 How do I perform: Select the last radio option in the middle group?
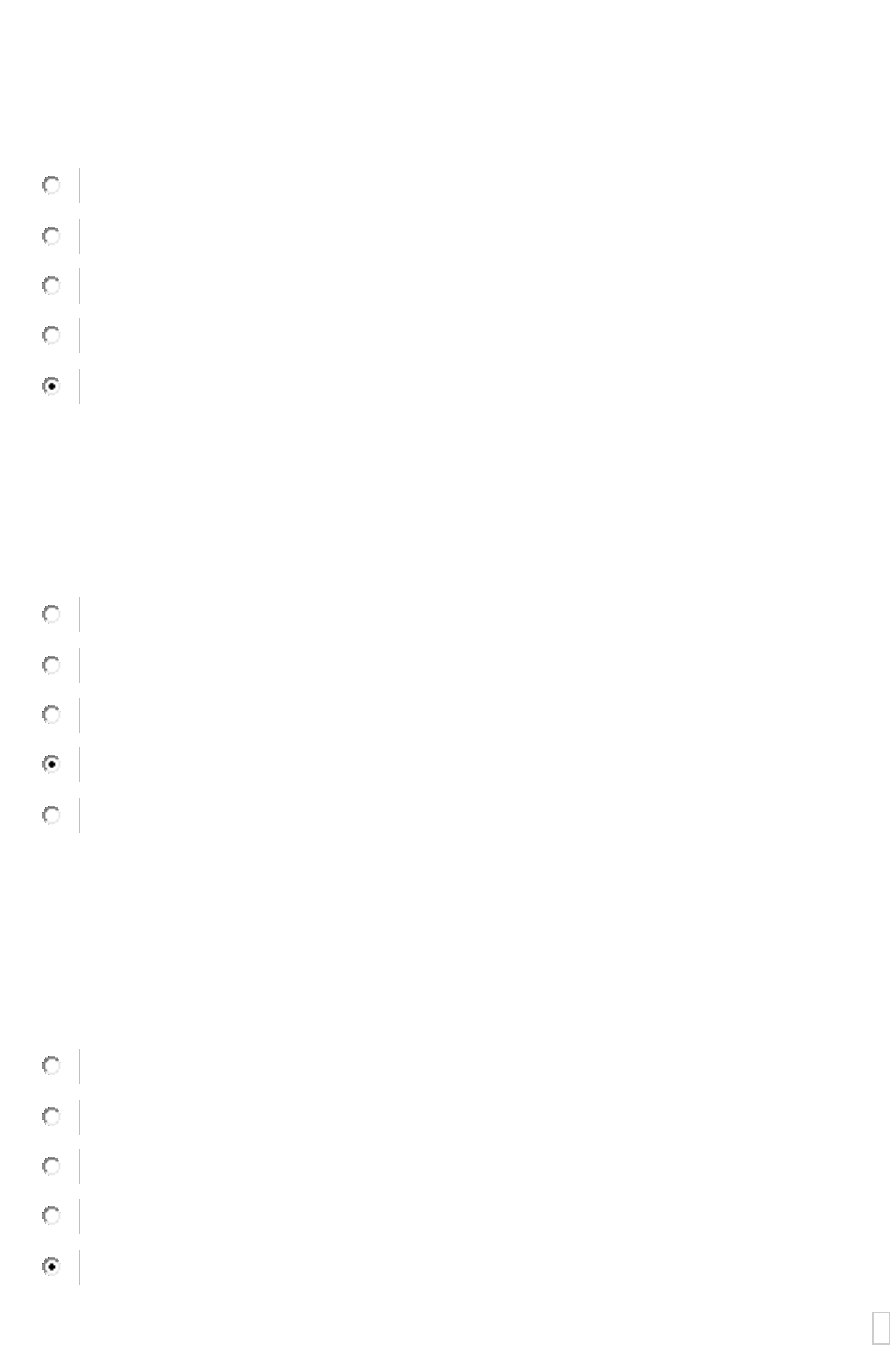pos(51,815)
